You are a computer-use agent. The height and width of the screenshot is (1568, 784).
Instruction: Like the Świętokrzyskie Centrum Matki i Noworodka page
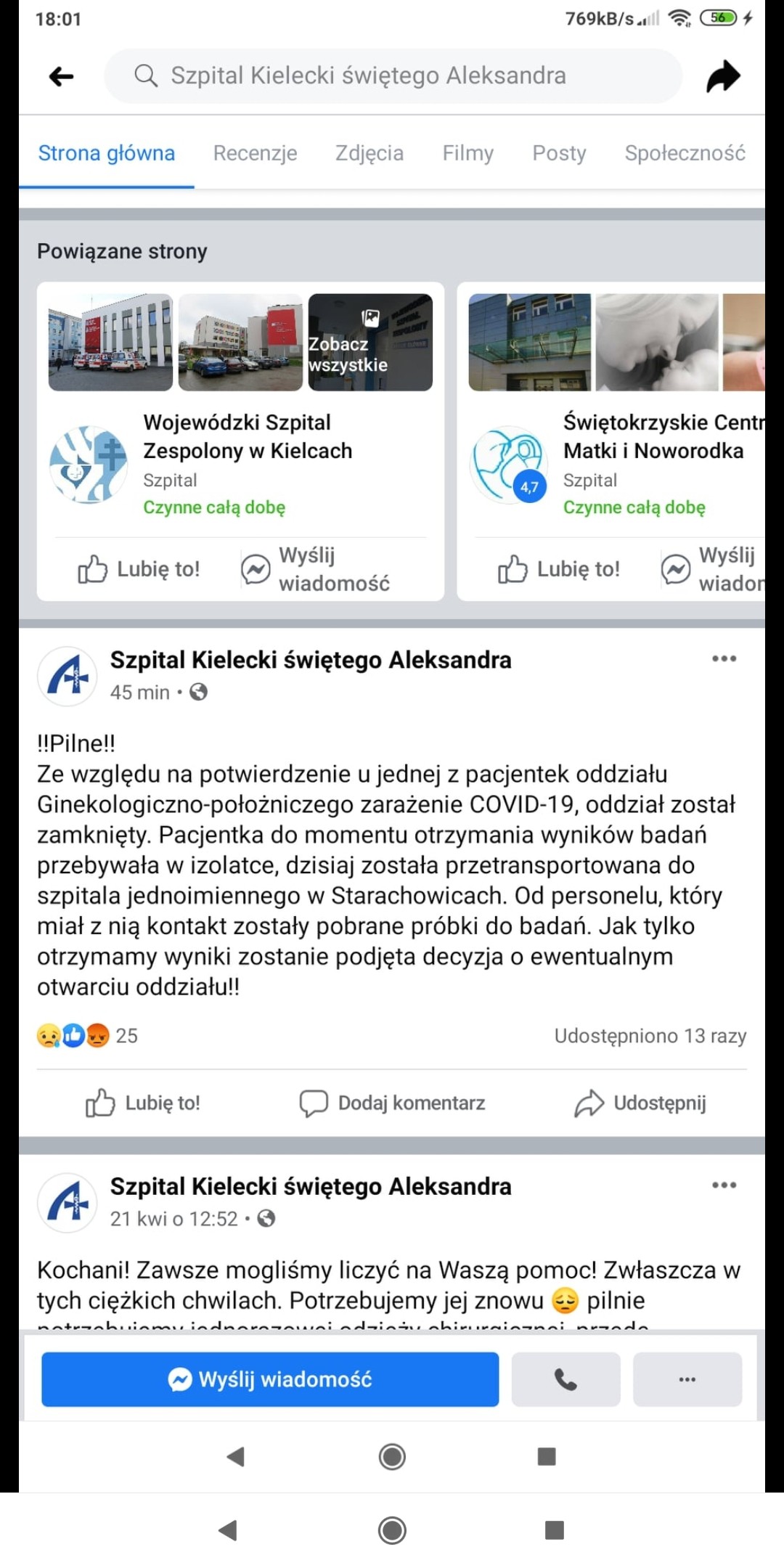coord(559,569)
